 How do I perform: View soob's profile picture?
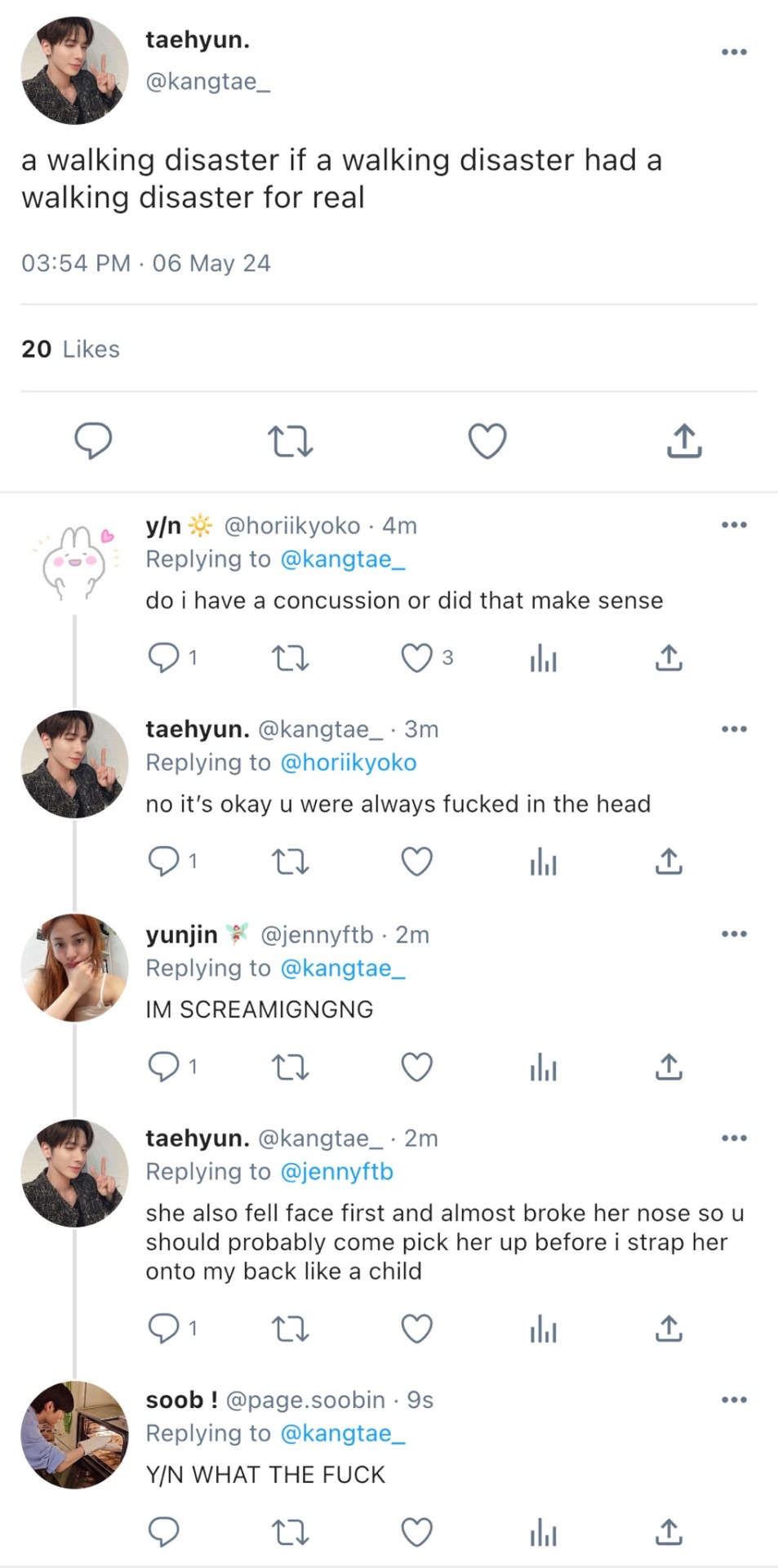(74, 1435)
